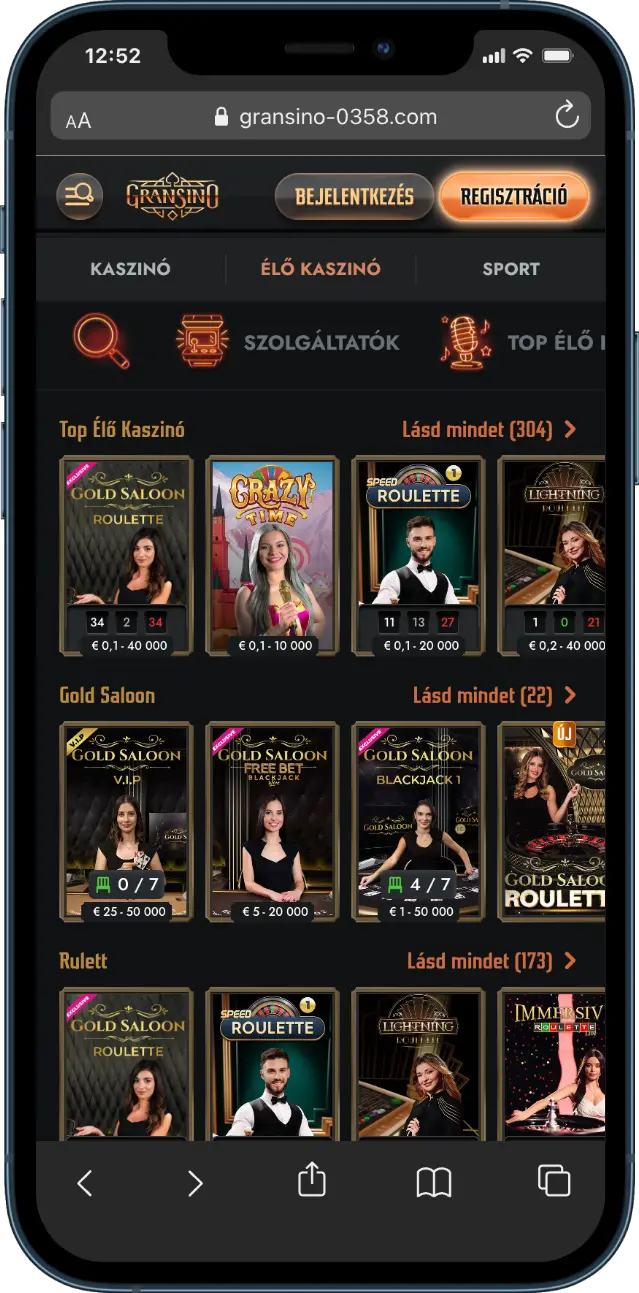Open game search with the magnifier icon
639x1293 pixels.
[101, 342]
